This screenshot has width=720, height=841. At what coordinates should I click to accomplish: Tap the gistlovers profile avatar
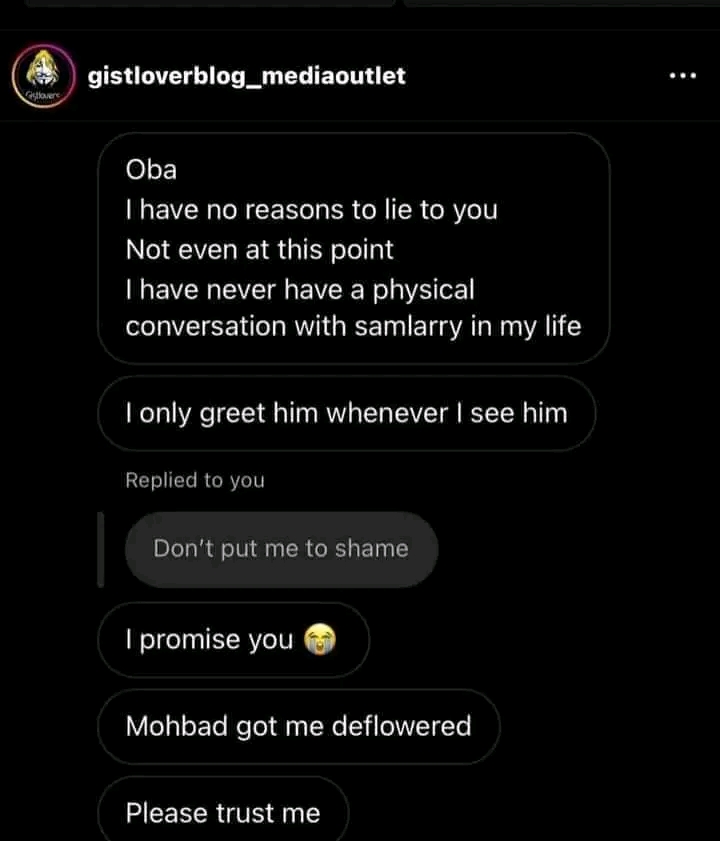pos(44,76)
